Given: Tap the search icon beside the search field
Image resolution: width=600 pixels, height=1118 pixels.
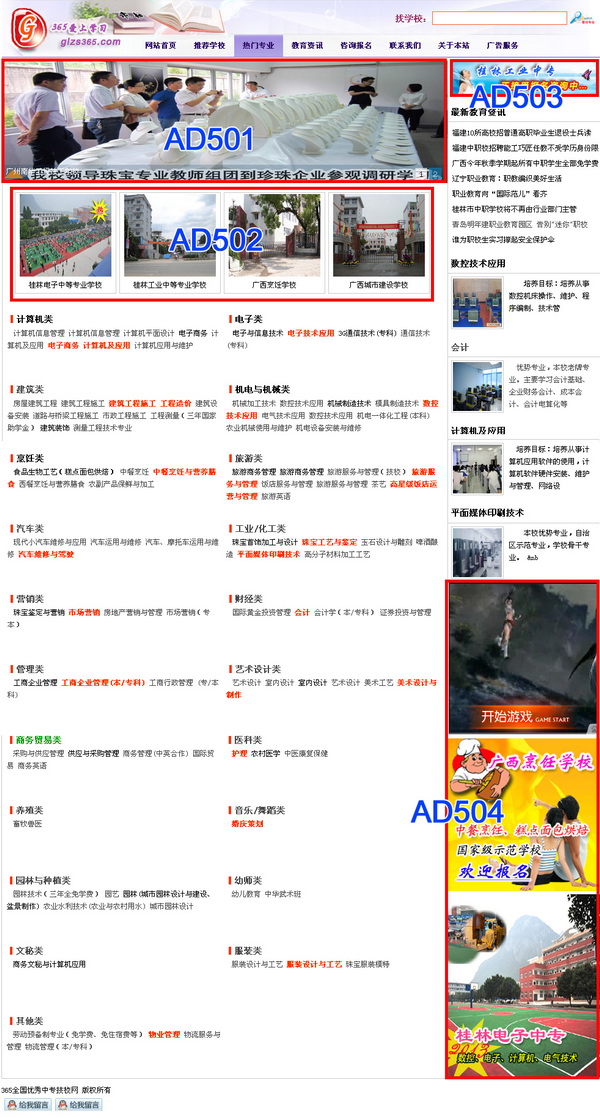Looking at the screenshot, I should coord(579,18).
